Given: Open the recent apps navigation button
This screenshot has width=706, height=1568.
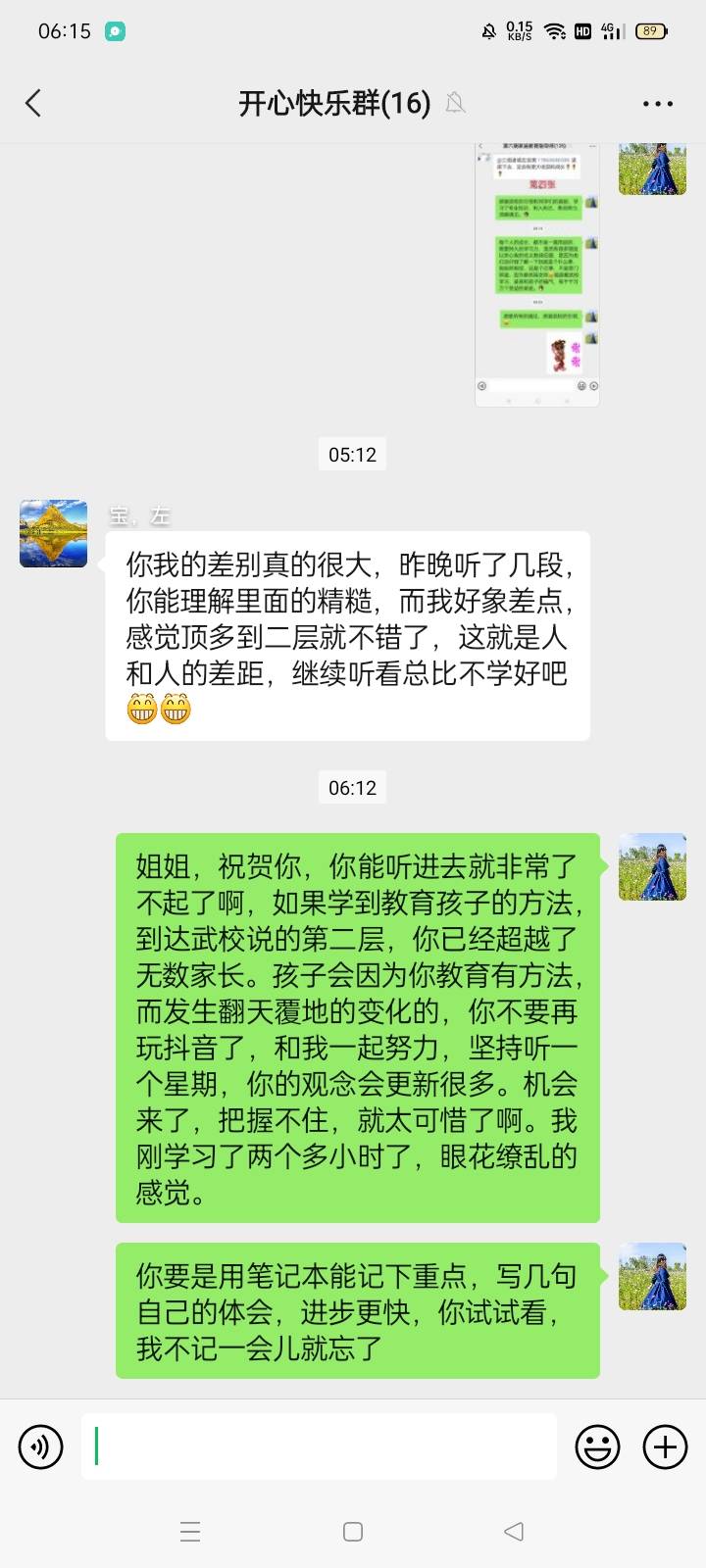Looking at the screenshot, I should coord(190,1531).
